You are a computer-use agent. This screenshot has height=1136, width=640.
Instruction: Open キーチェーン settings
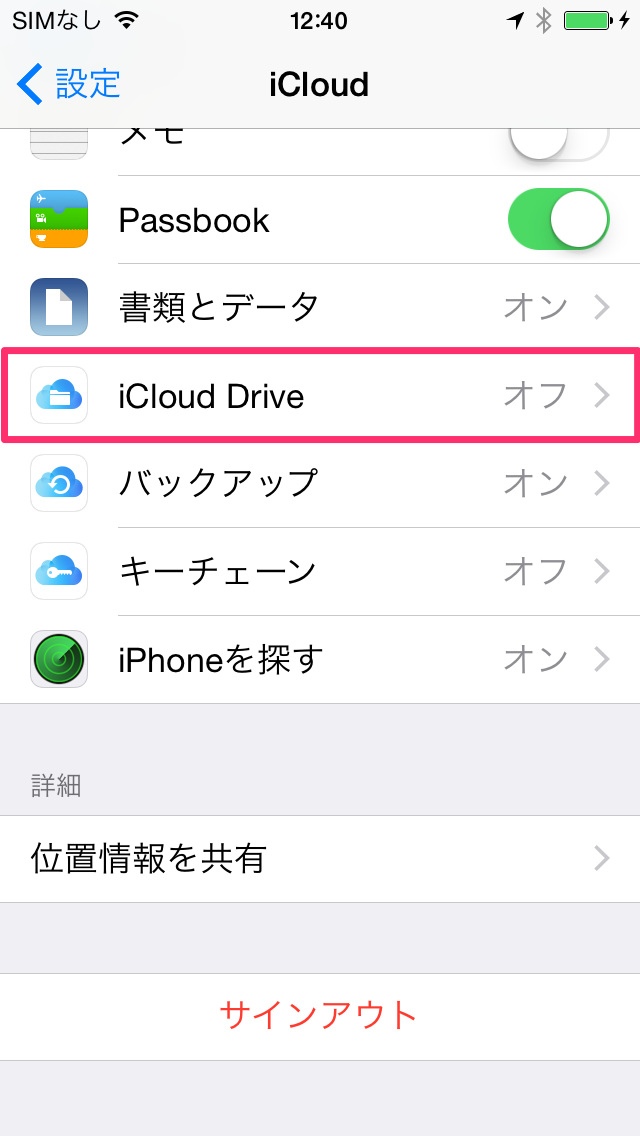click(x=320, y=571)
